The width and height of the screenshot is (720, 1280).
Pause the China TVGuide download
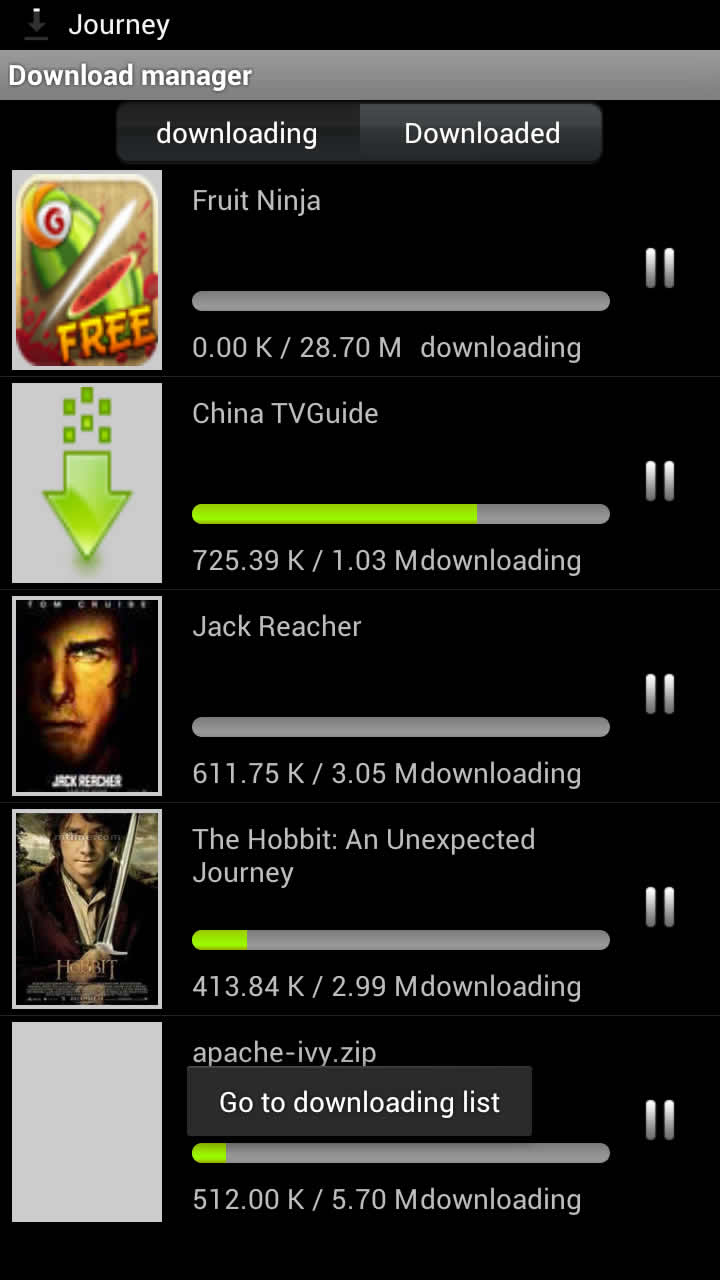click(660, 481)
